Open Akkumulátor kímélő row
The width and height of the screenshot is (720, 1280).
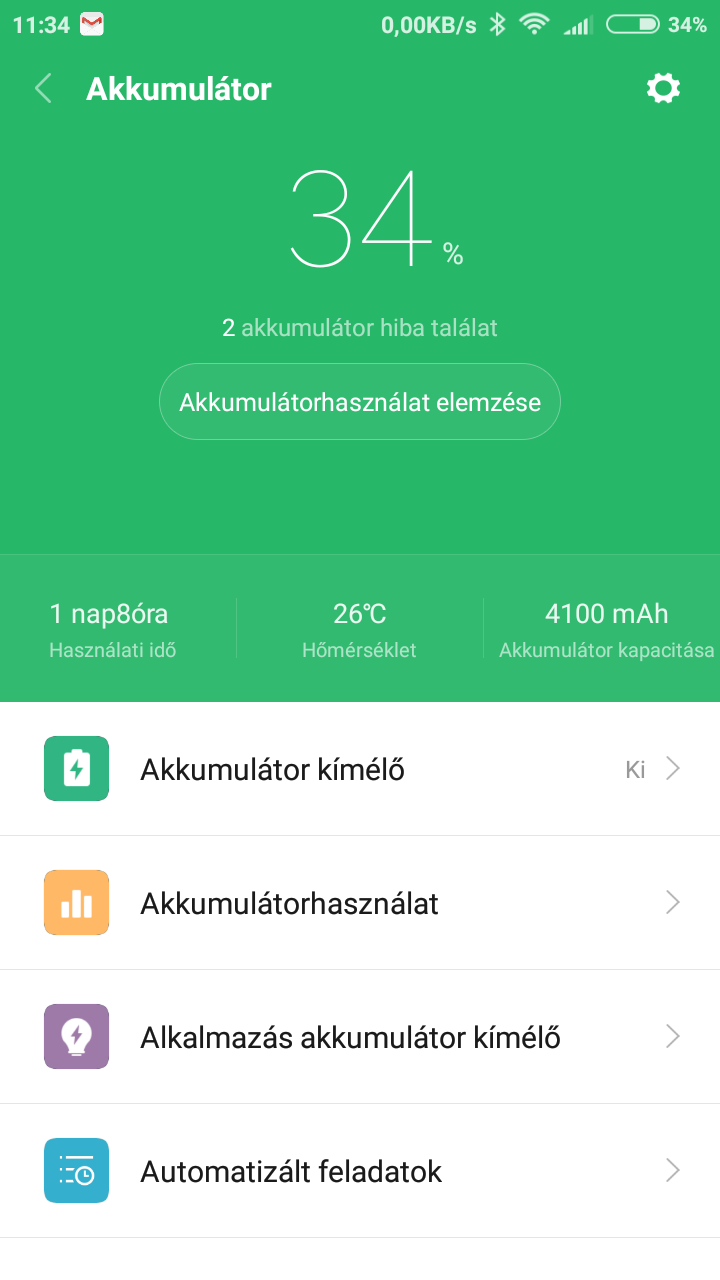tap(360, 769)
